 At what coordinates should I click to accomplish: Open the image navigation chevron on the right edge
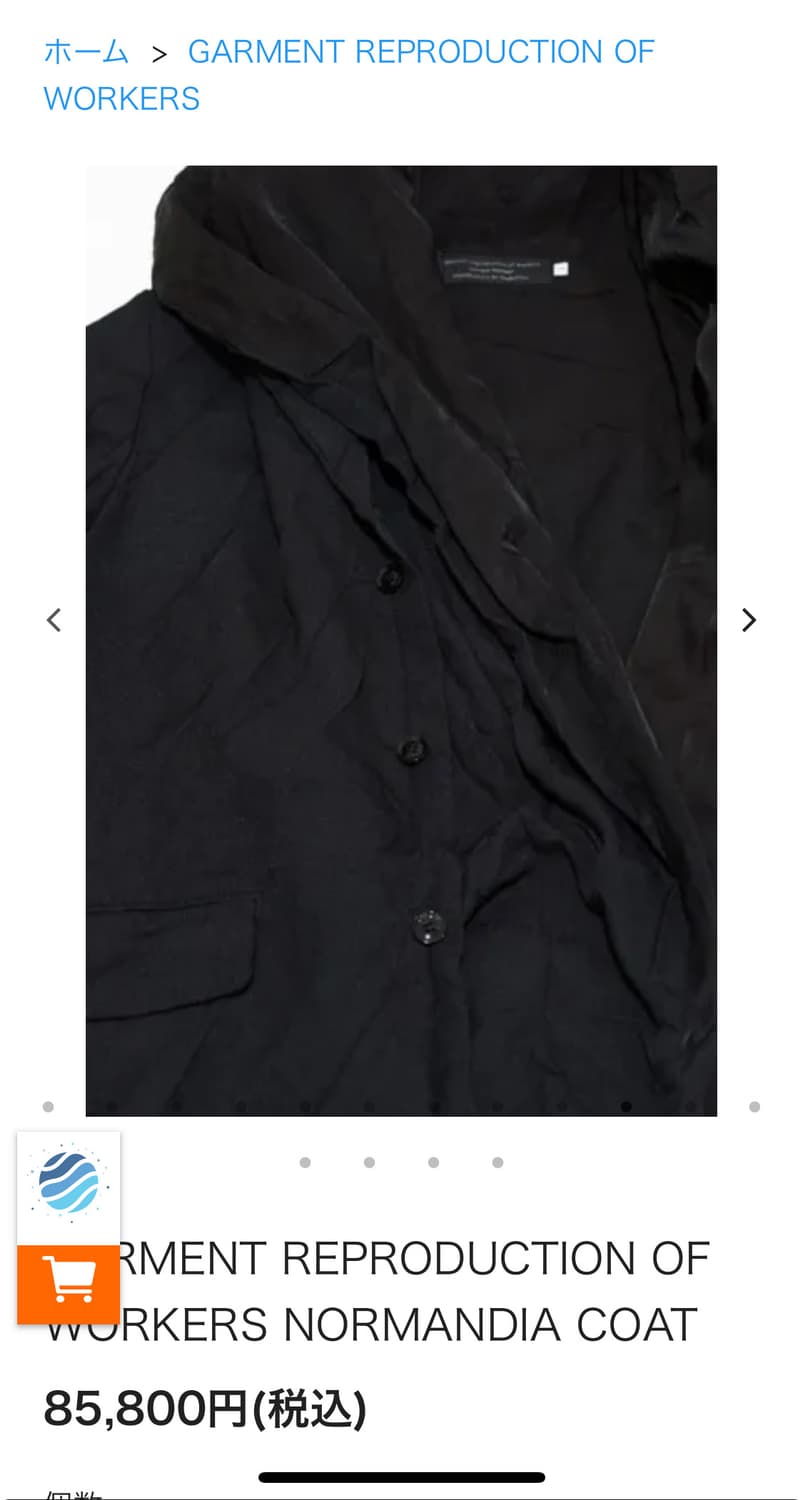point(748,620)
